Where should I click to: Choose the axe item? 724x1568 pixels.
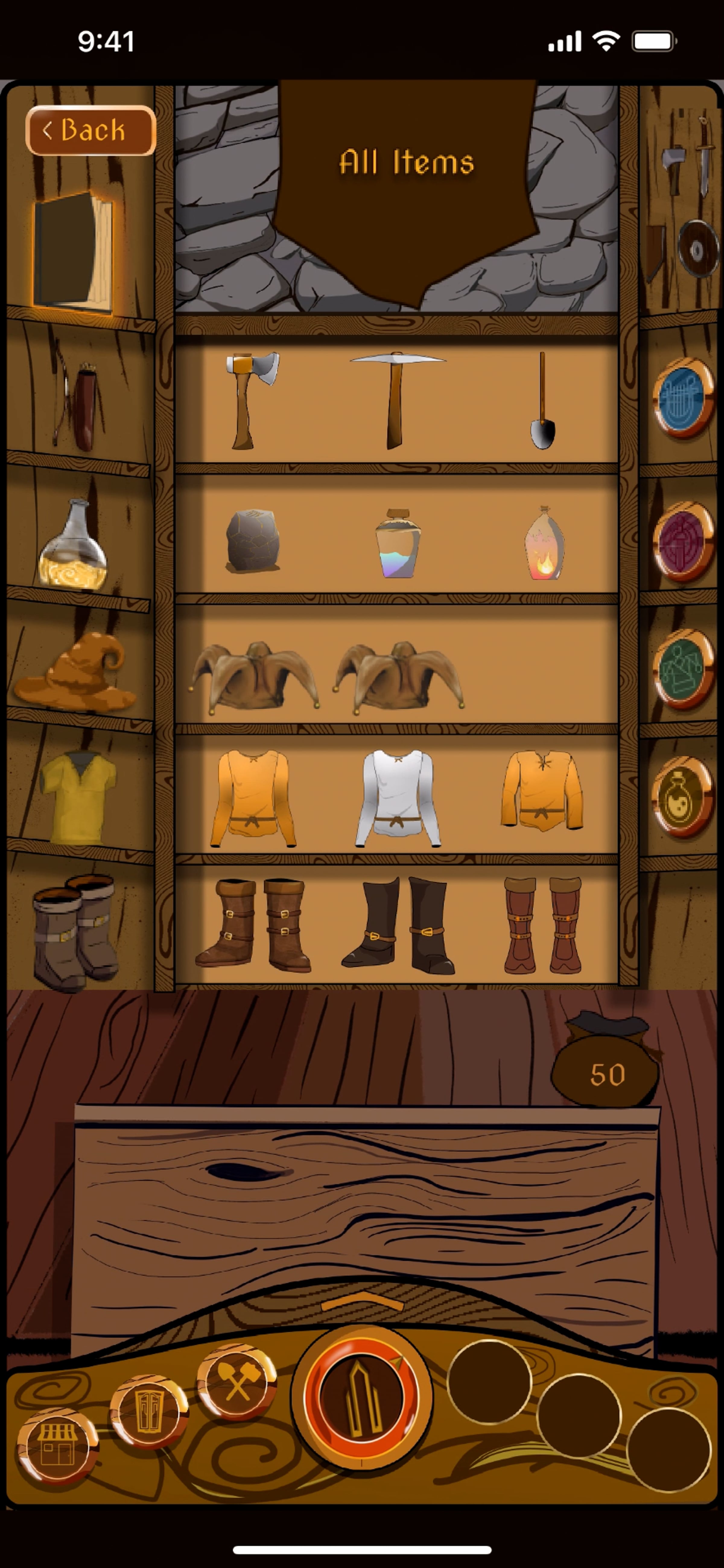251,400
